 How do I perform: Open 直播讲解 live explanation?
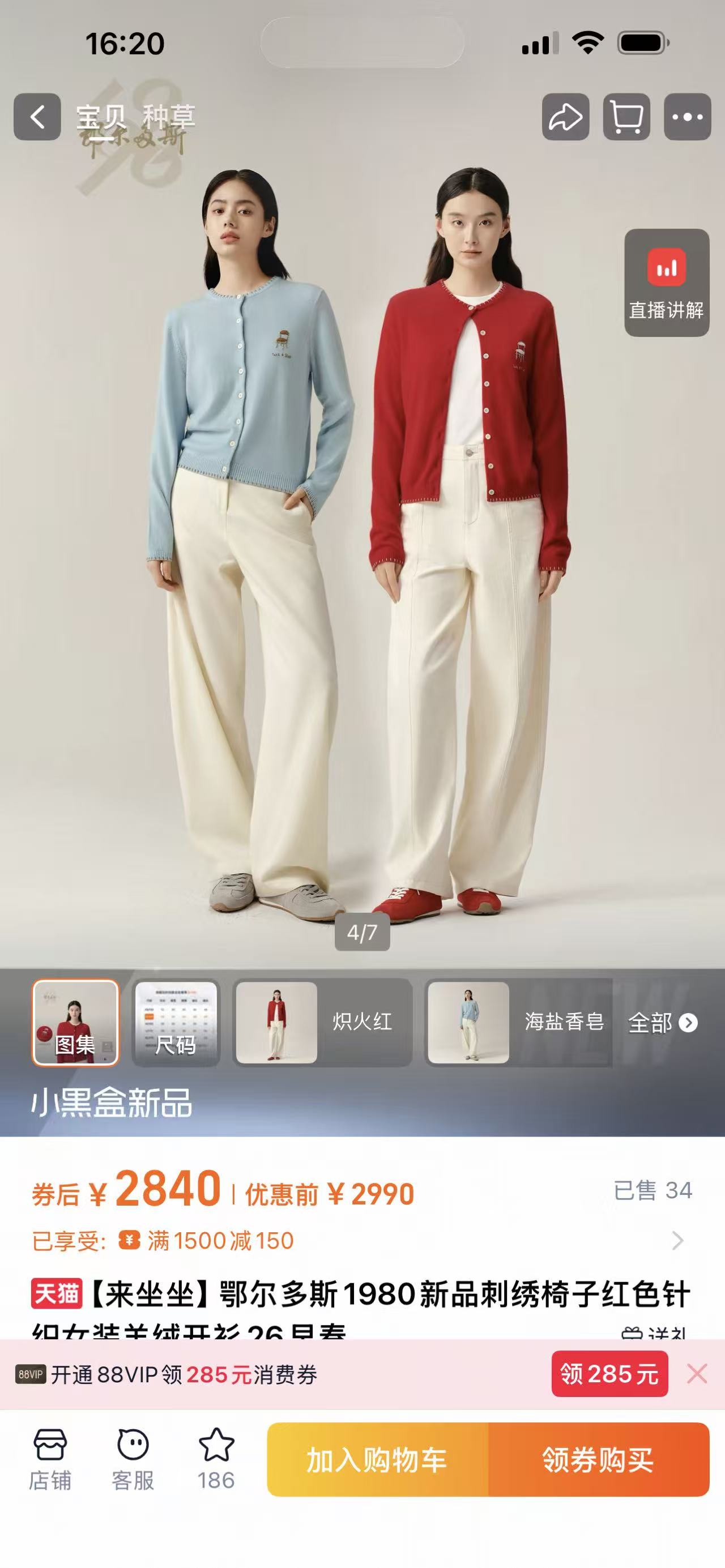point(667,283)
